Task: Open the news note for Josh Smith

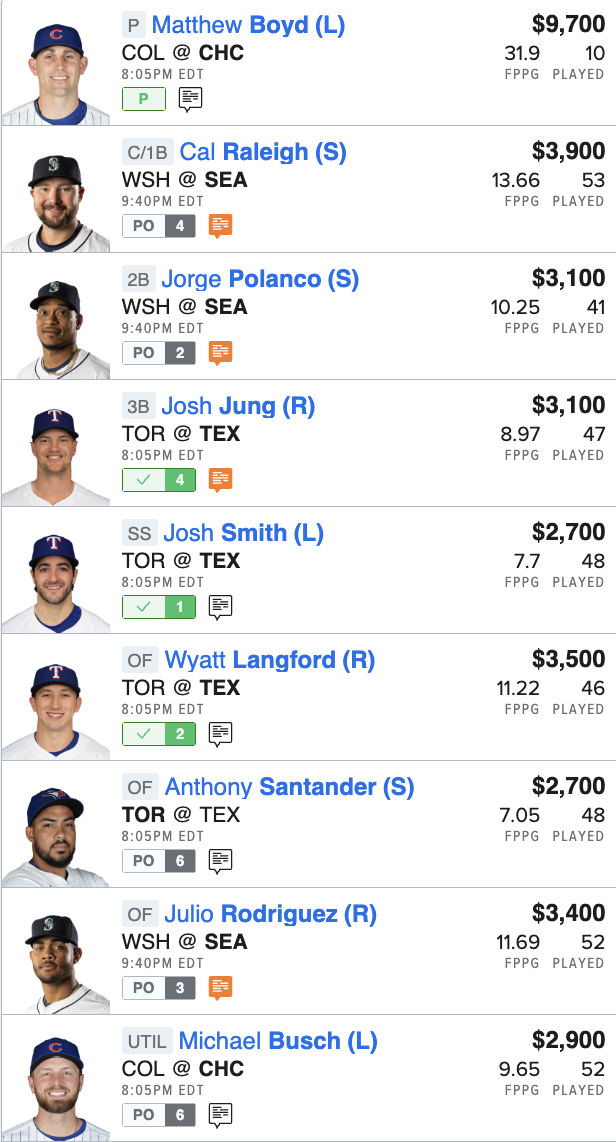Action: 220,607
